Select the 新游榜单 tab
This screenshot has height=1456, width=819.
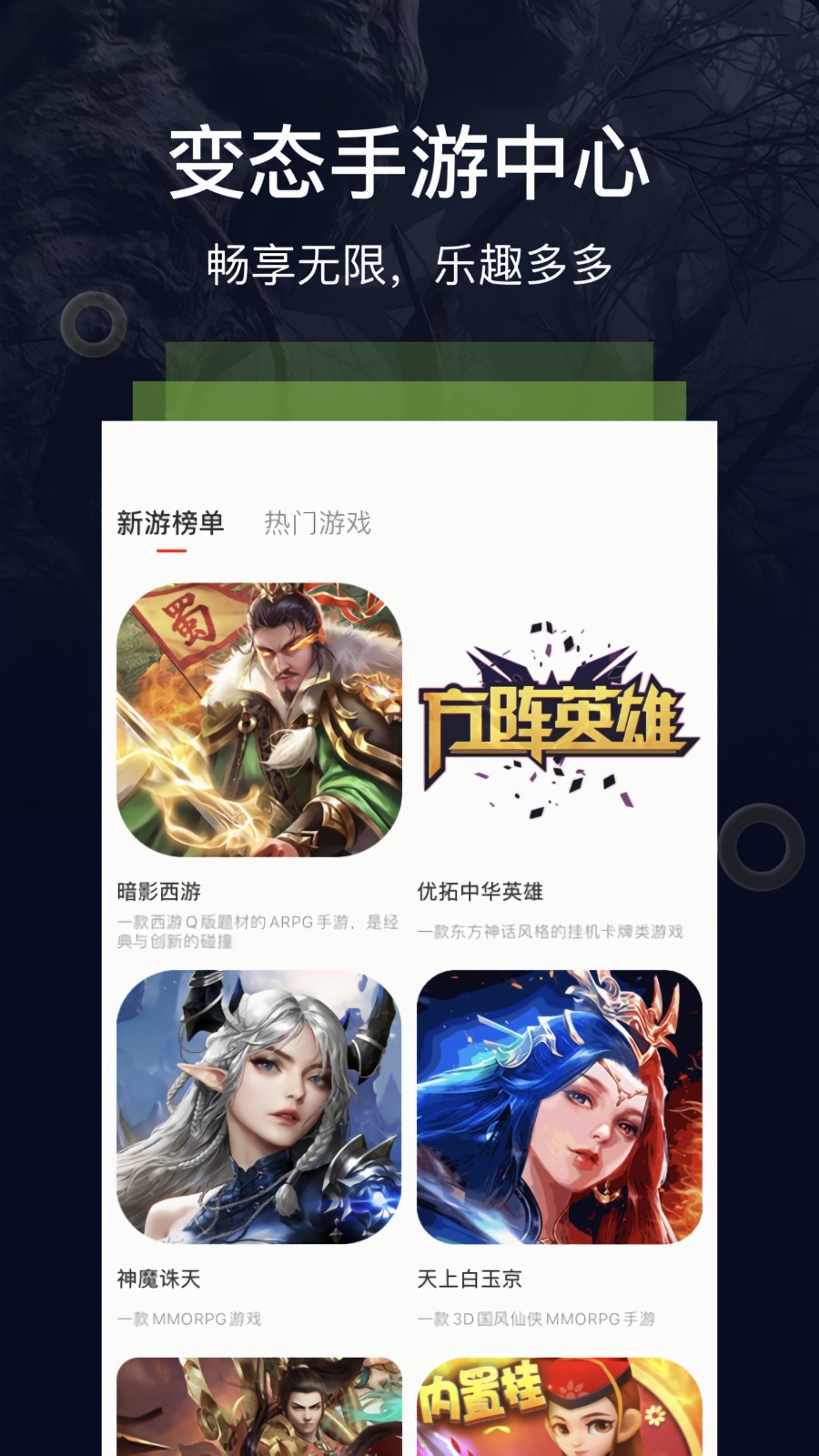click(x=169, y=522)
